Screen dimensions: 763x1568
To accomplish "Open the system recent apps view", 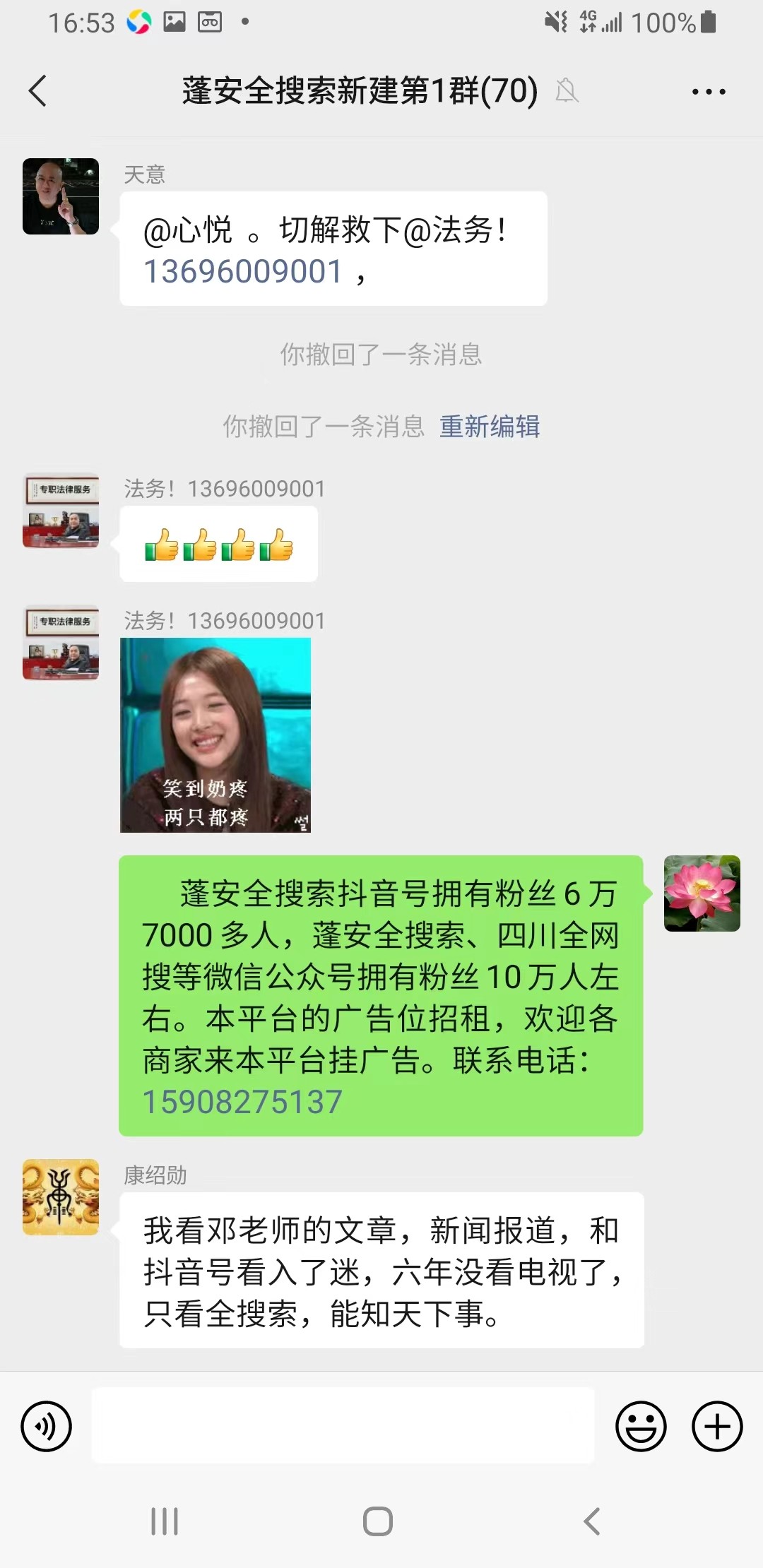I will click(x=165, y=1521).
